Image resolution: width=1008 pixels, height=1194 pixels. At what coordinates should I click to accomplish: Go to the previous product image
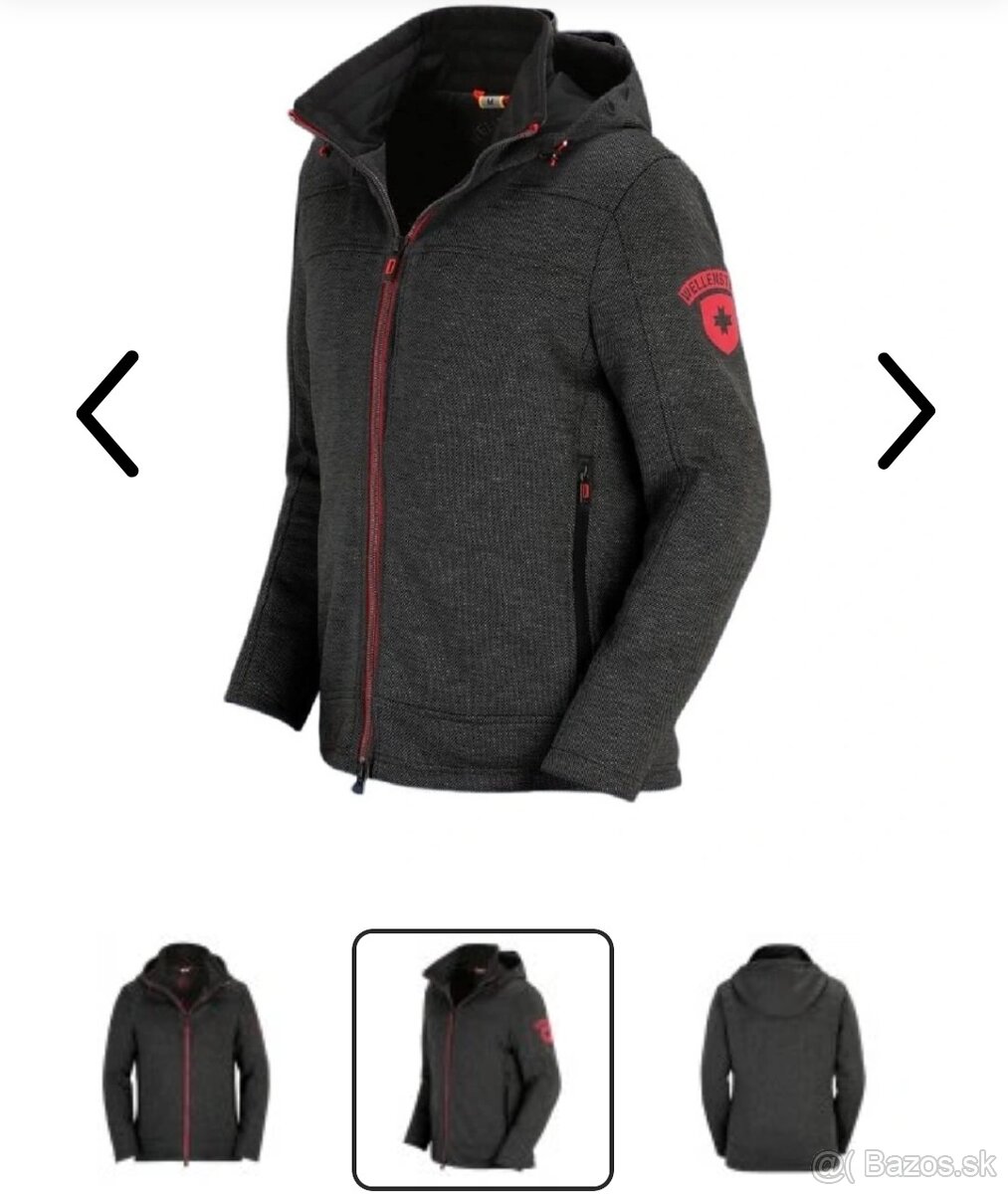(x=107, y=413)
